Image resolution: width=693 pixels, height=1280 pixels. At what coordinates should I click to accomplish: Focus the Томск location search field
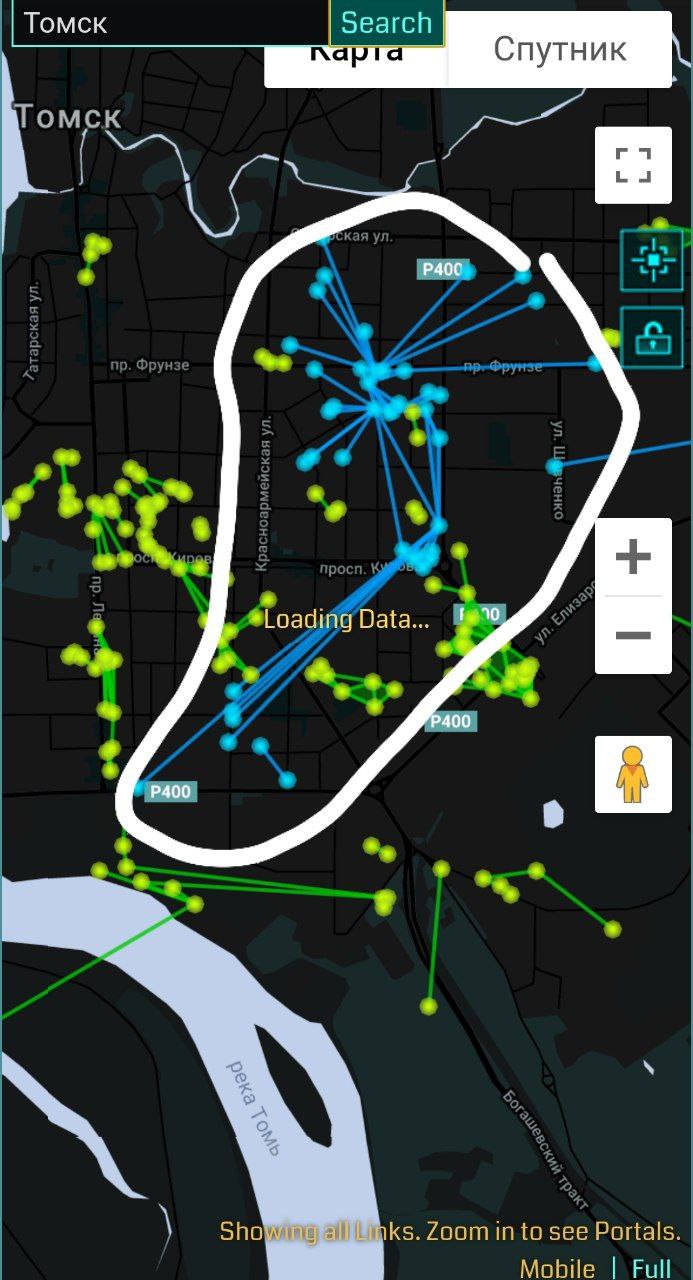click(x=170, y=22)
